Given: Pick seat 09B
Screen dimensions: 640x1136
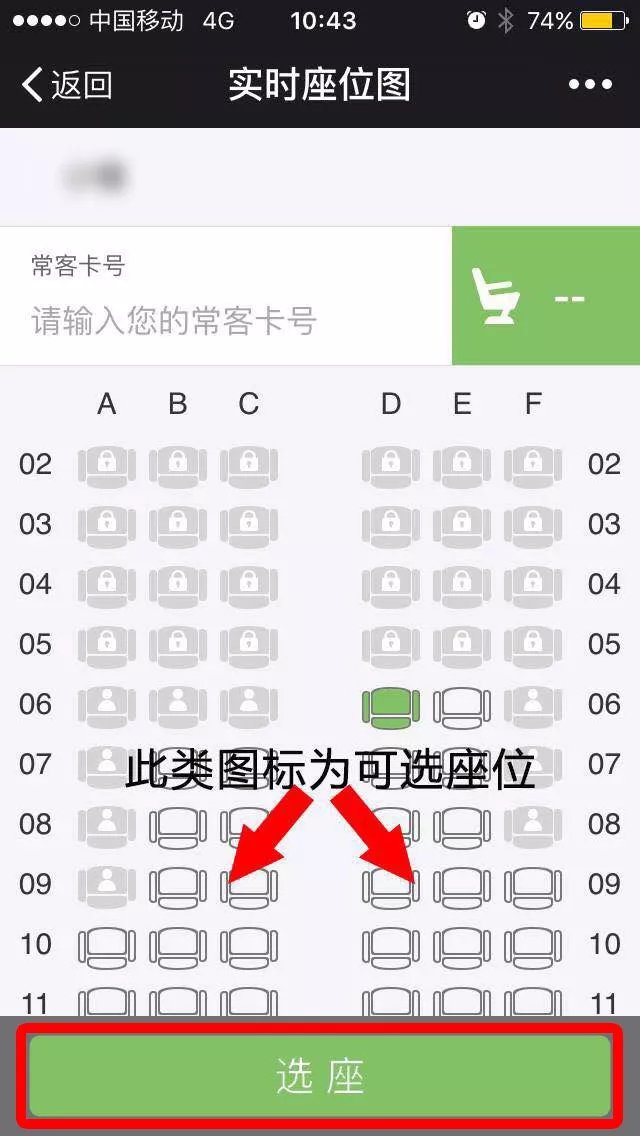Looking at the screenshot, I should (178, 886).
